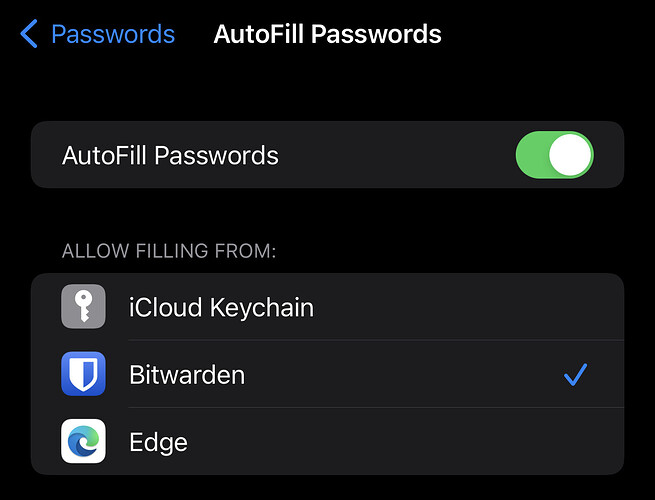The width and height of the screenshot is (655, 500).
Task: Select iCloud Keychain for filling
Action: (327, 307)
